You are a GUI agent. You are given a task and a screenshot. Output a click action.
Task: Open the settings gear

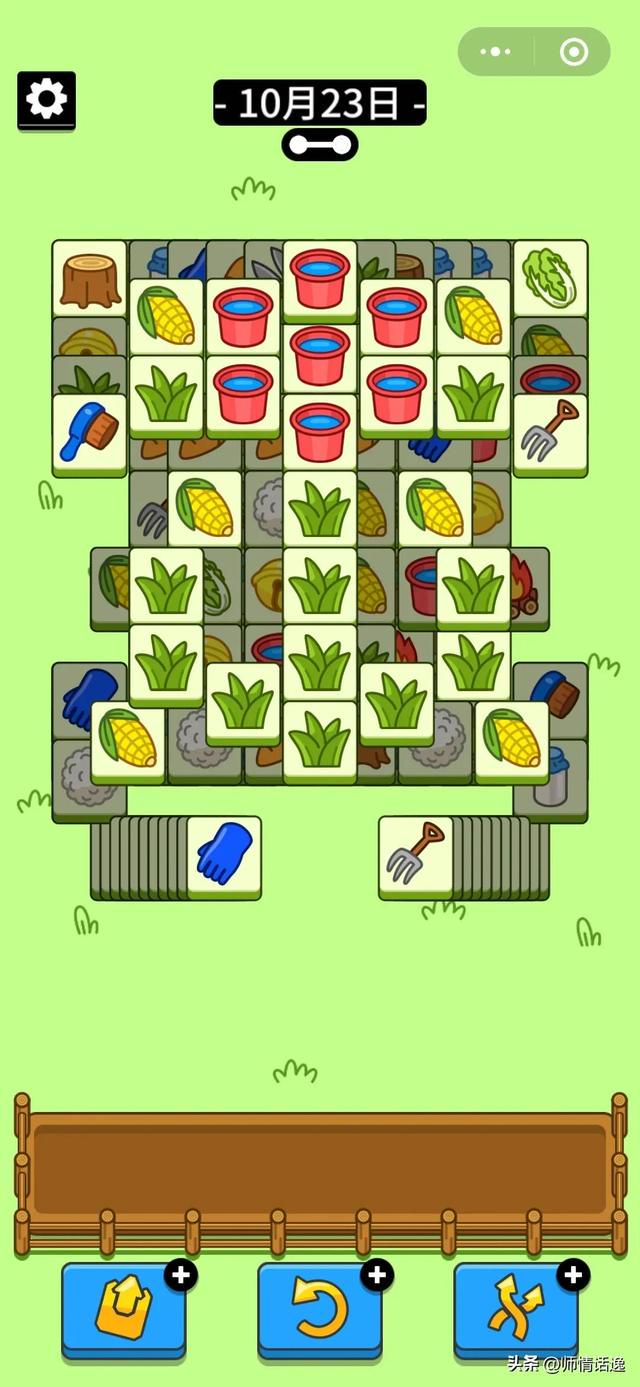pyautogui.click(x=46, y=99)
